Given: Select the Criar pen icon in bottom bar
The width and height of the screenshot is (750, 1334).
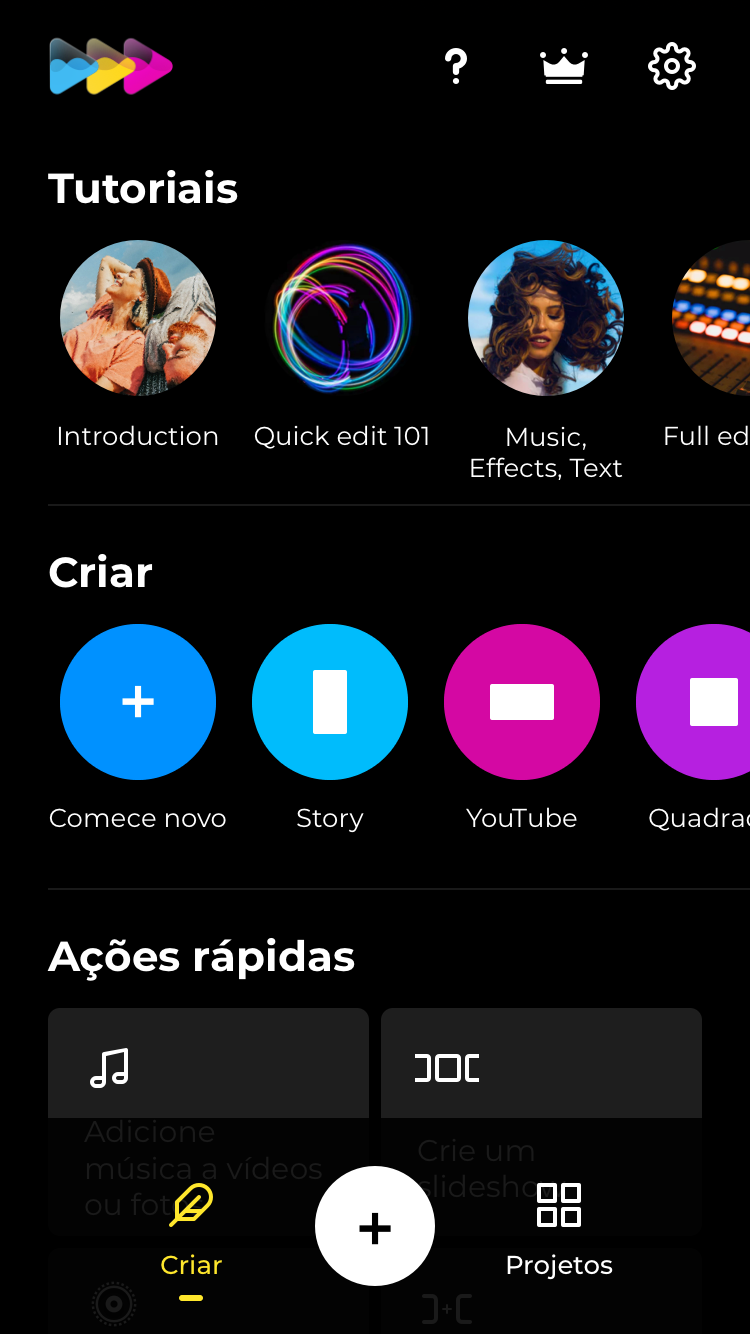Looking at the screenshot, I should click(190, 1207).
